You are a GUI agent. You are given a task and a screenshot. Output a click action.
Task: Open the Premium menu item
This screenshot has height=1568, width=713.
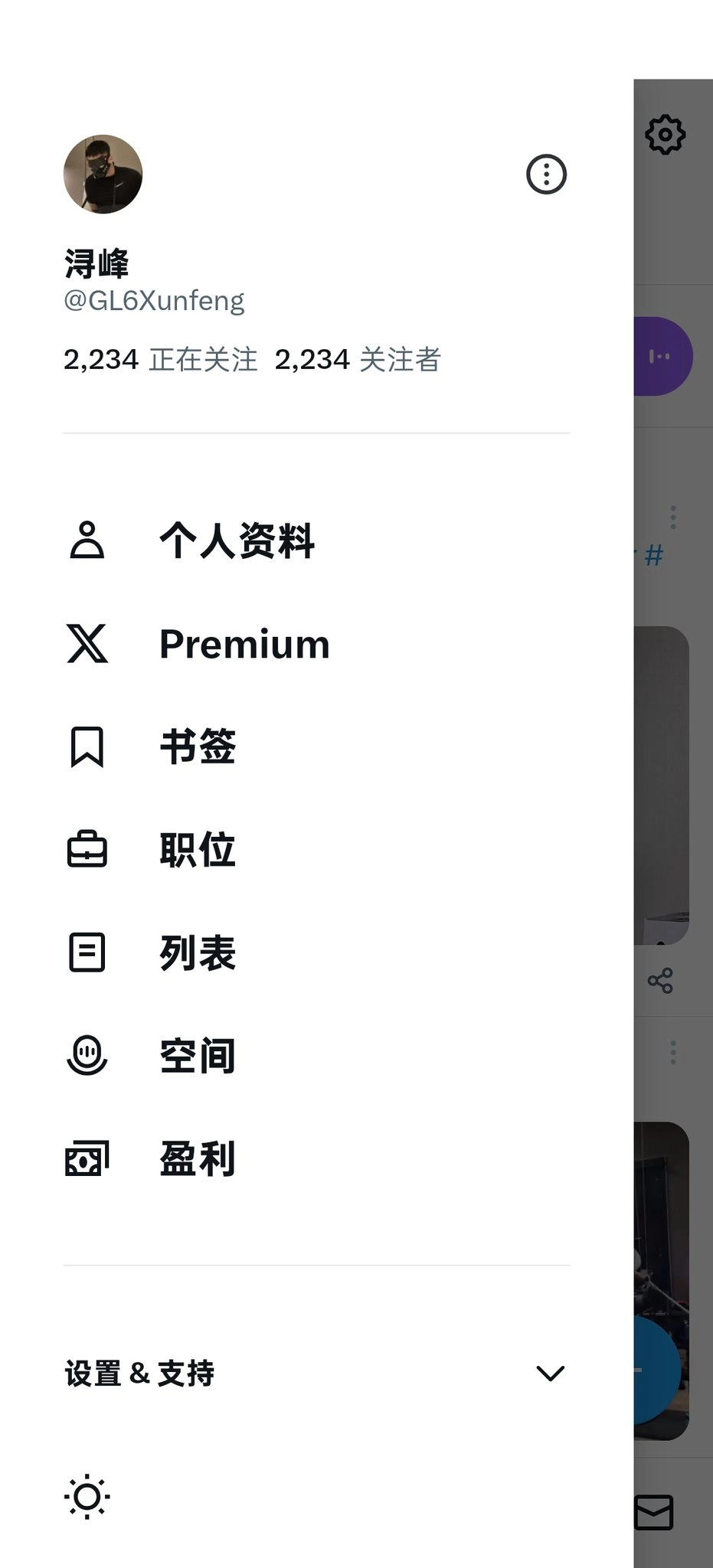pyautogui.click(x=244, y=644)
